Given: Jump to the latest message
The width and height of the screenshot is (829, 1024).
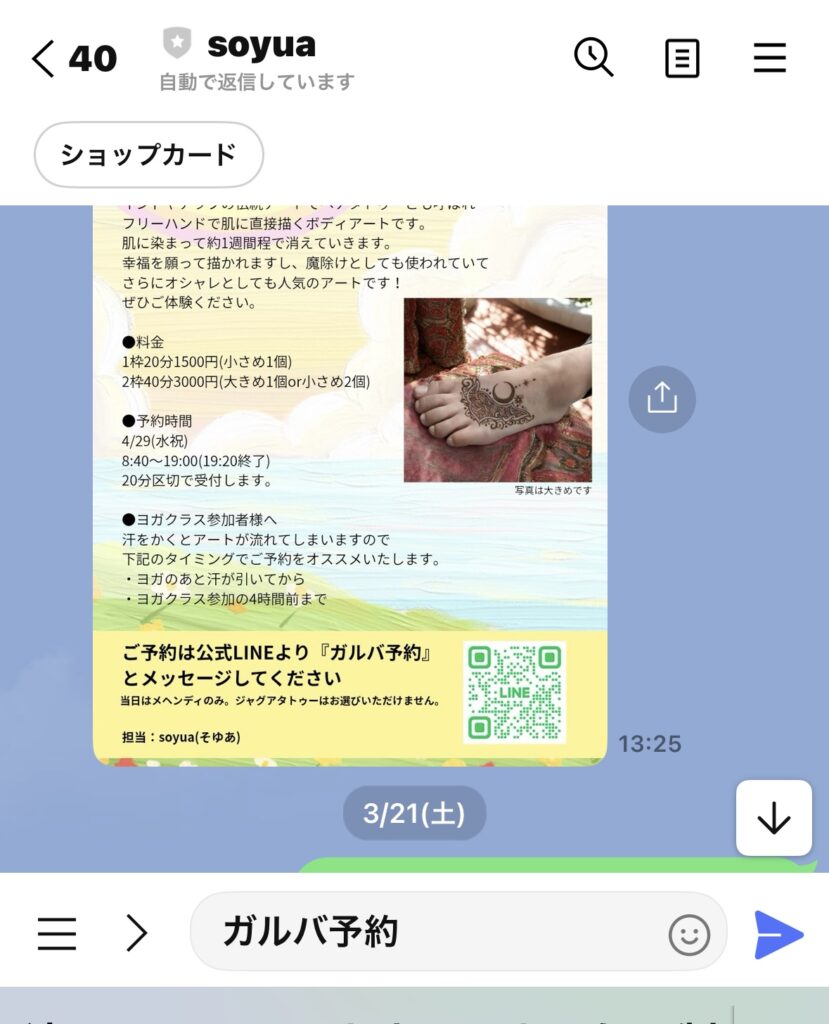Looking at the screenshot, I should point(773,818).
